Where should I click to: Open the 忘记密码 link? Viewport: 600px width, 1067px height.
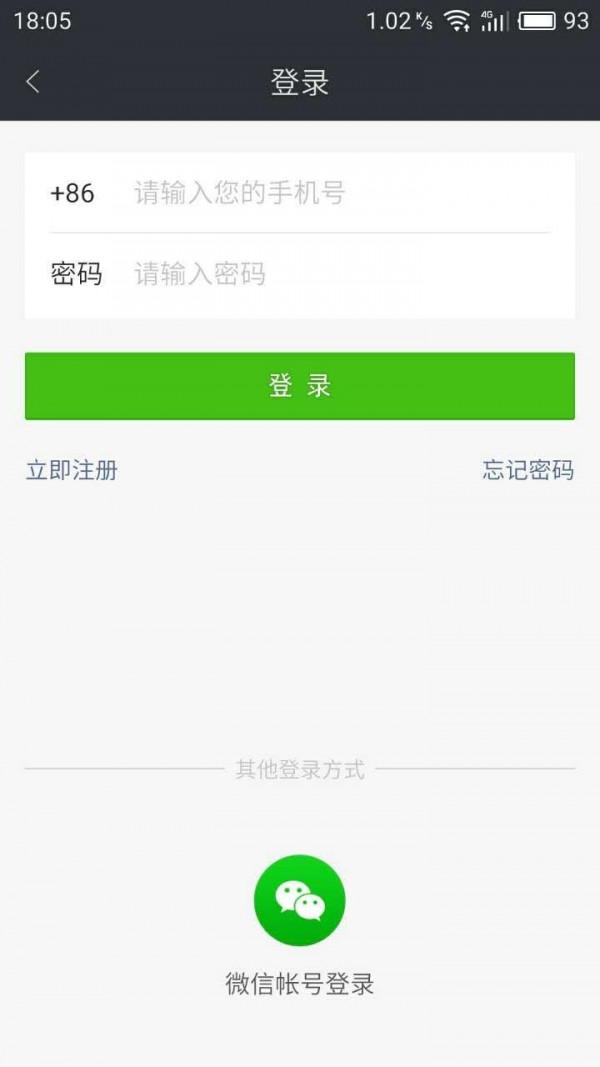[x=528, y=470]
